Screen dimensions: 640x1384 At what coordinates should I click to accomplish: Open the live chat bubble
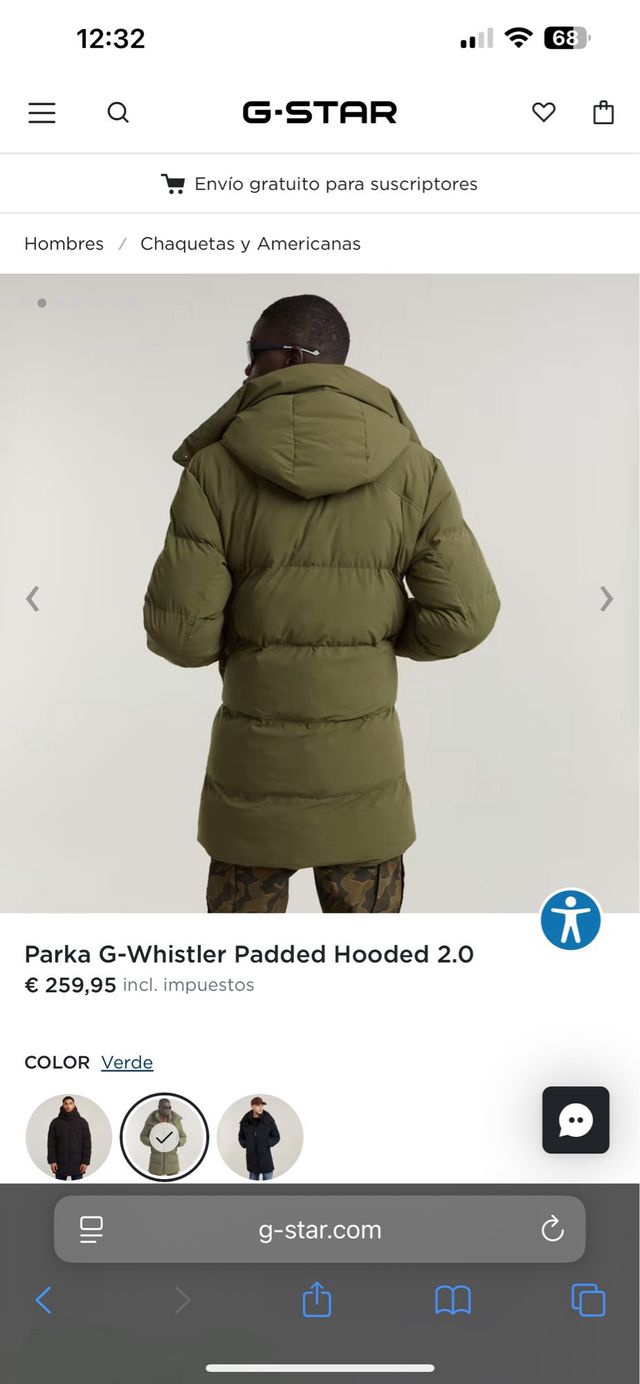coord(576,1120)
